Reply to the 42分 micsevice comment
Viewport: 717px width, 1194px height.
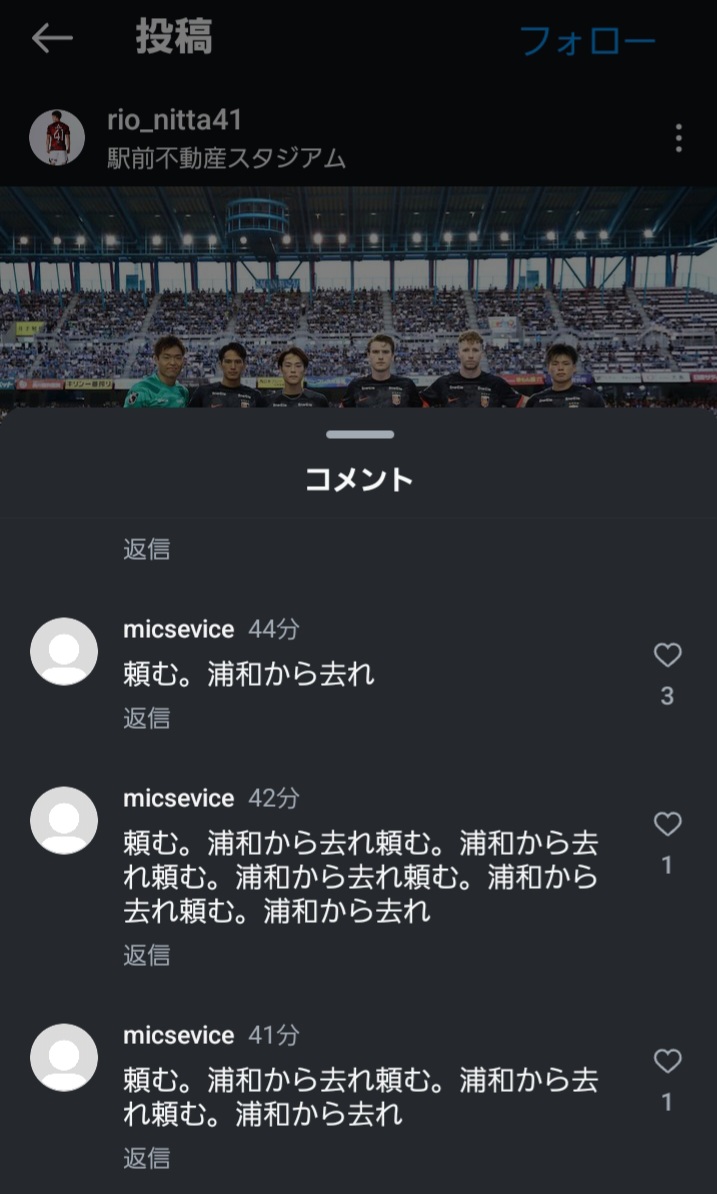click(x=146, y=955)
